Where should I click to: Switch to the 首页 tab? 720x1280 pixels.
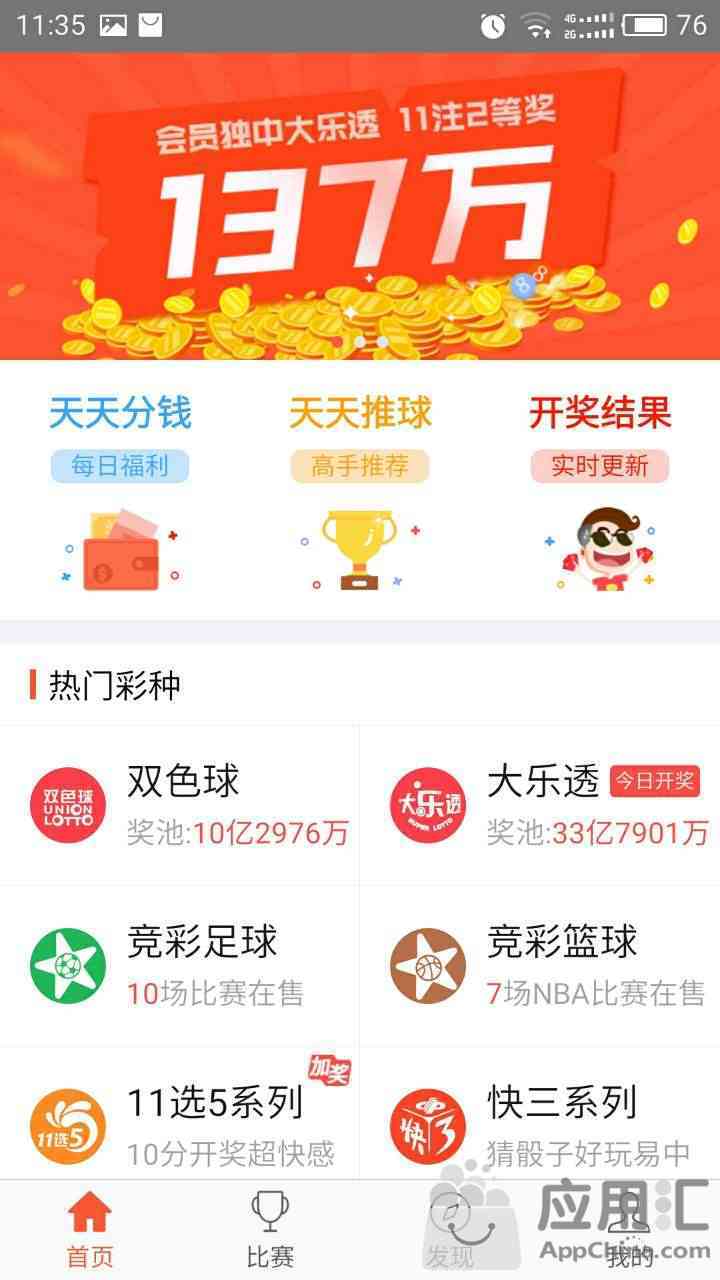pos(90,1232)
